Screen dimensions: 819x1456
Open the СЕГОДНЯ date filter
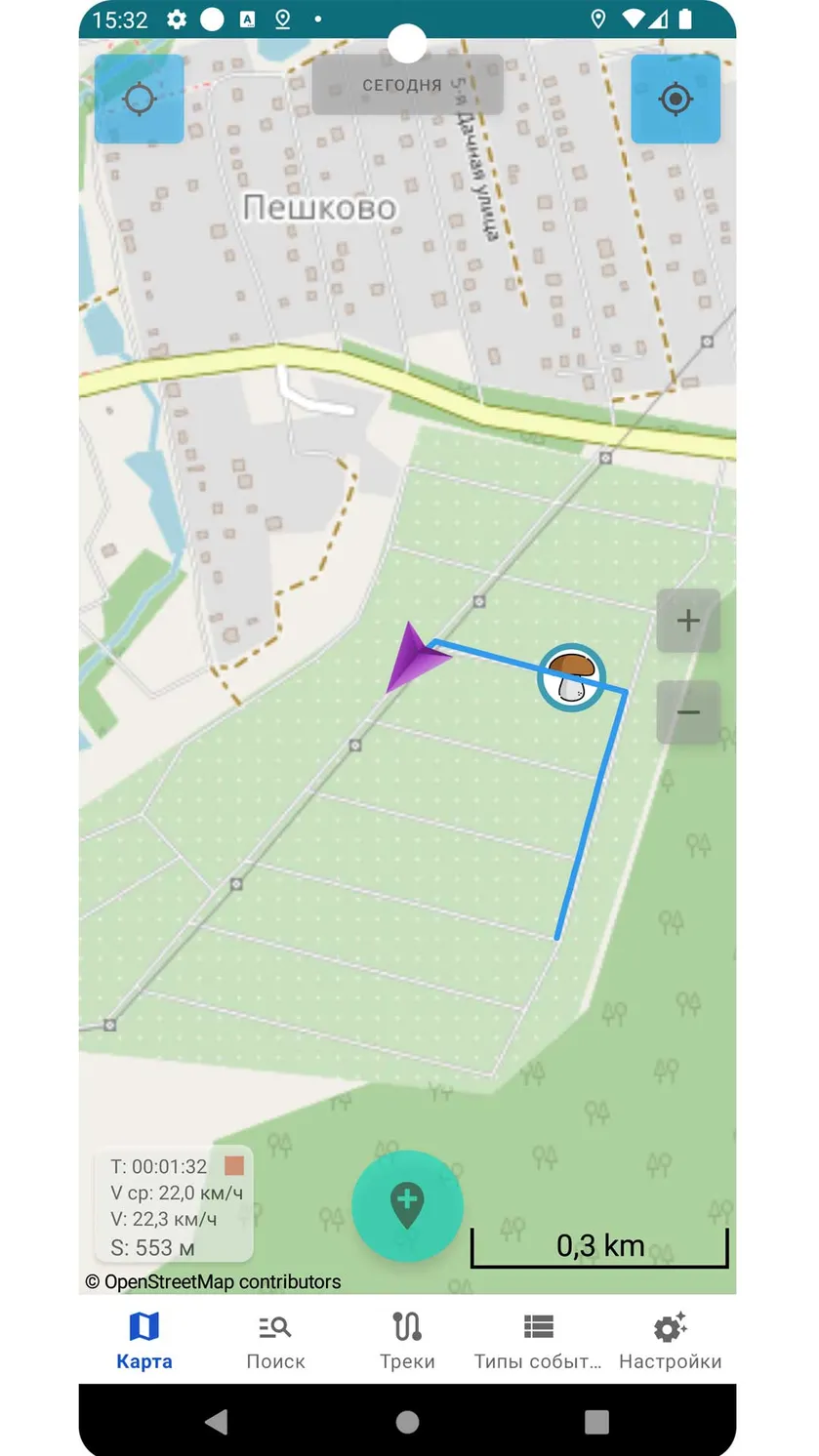point(407,85)
